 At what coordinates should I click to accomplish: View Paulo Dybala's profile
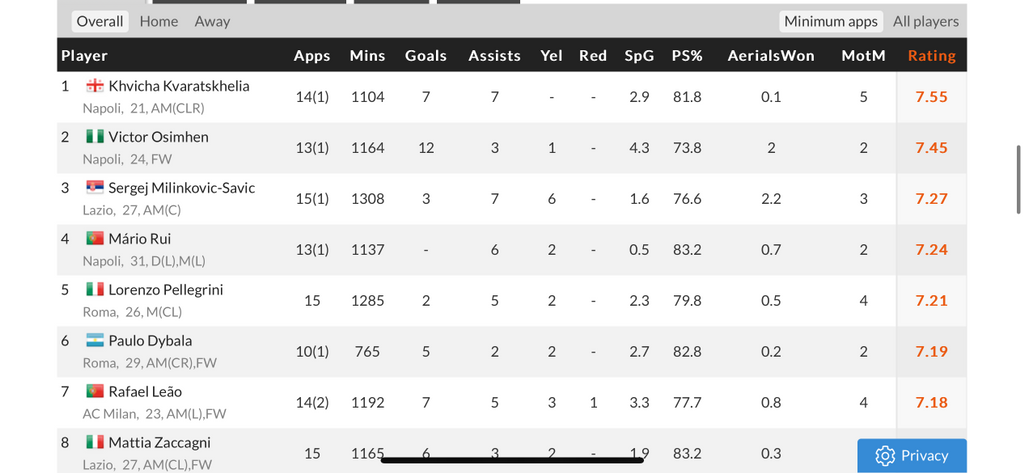coord(150,341)
